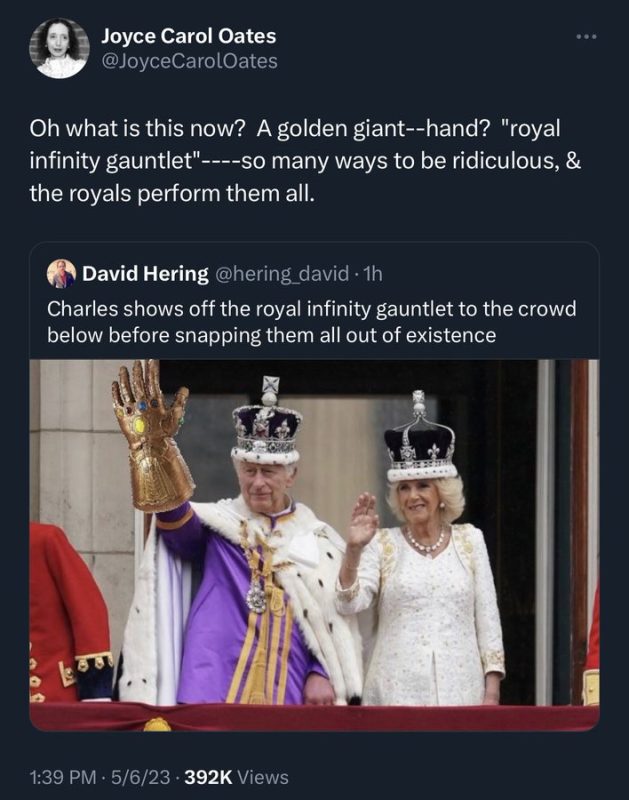Tap the @JoyceCarolOates handle
629x800 pixels.
[x=189, y=62]
